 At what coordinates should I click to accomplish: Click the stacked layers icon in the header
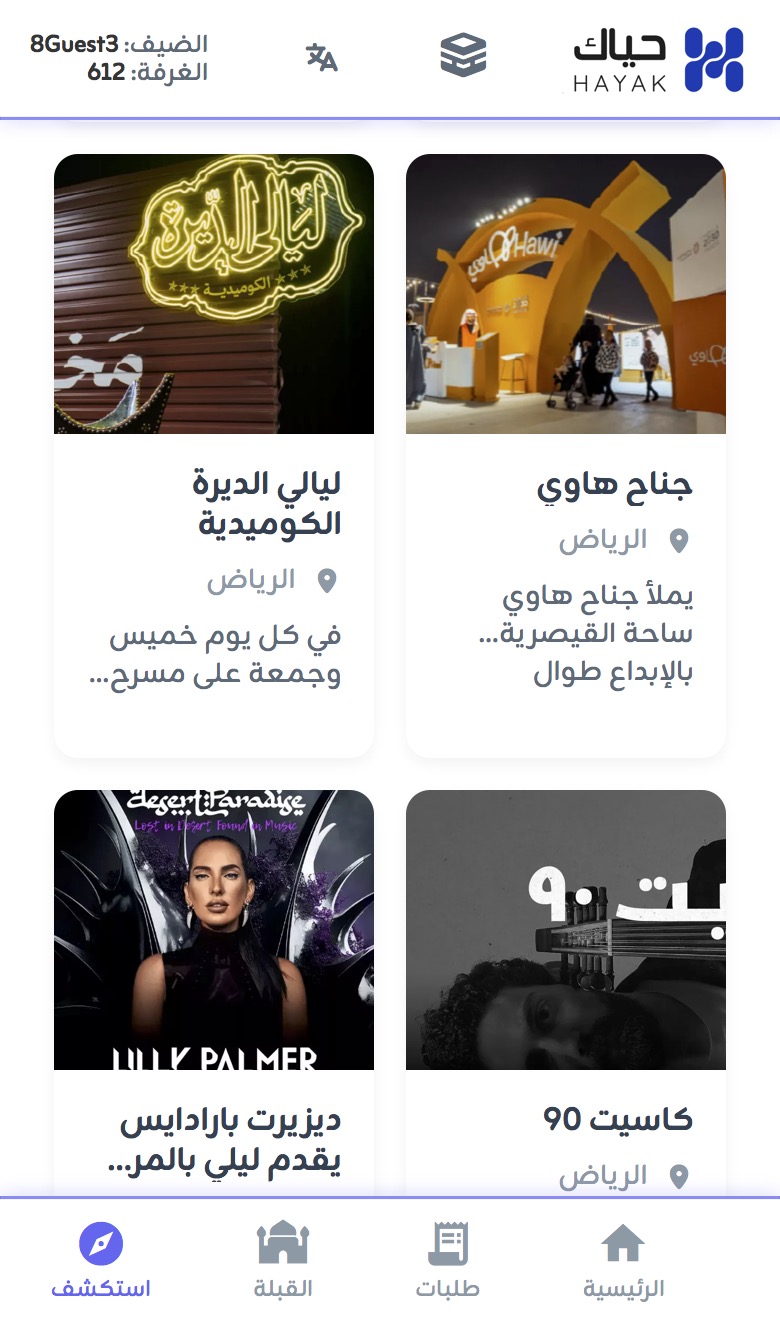(x=464, y=57)
